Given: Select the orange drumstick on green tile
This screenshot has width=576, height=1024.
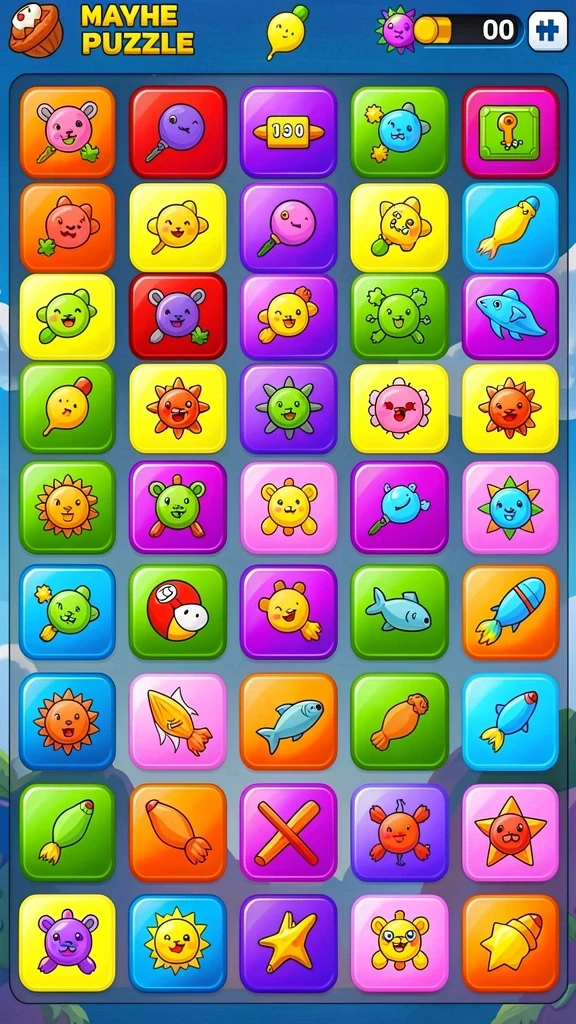Looking at the screenshot, I should (399, 722).
